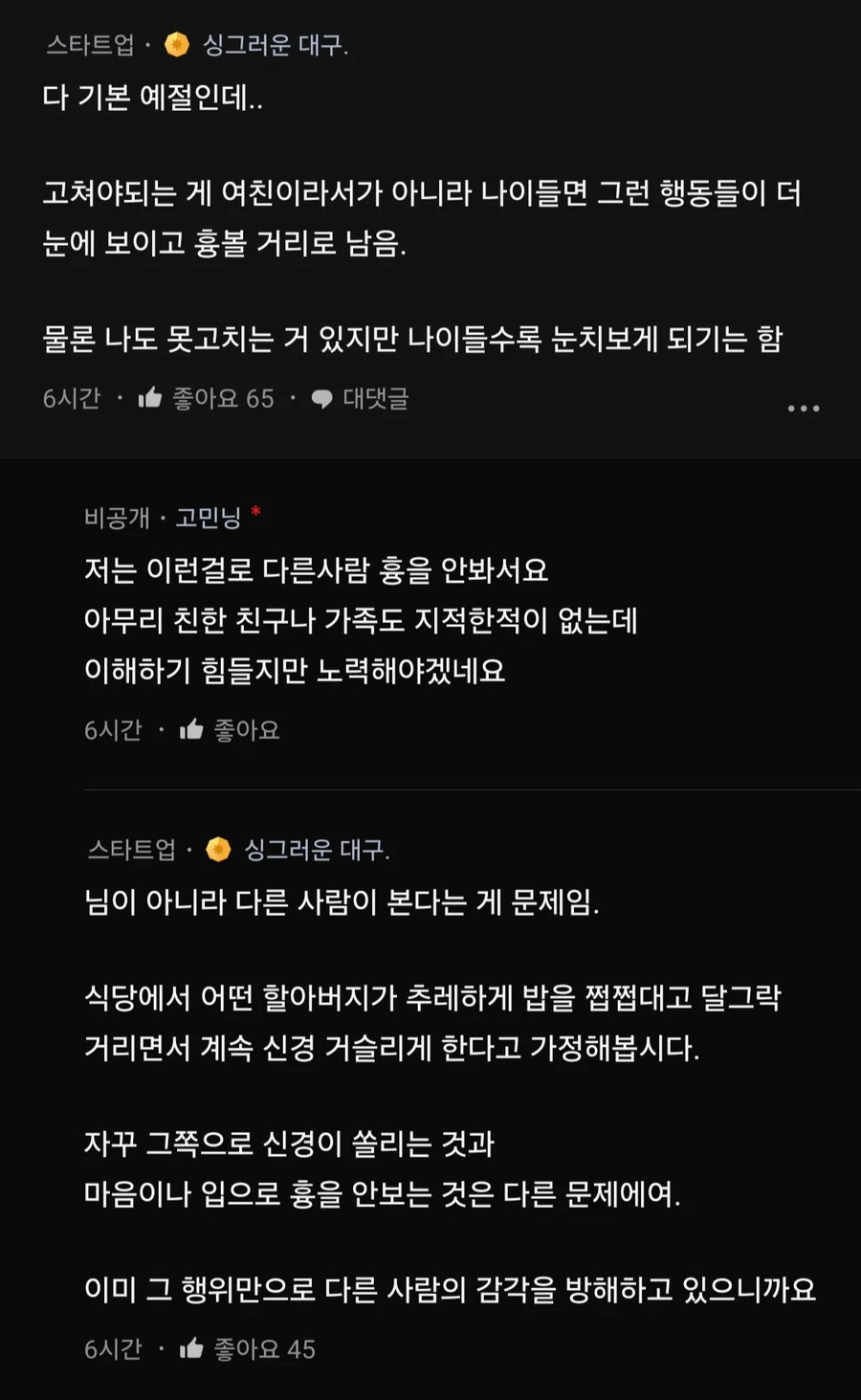The width and height of the screenshot is (861, 1400).
Task: Tap the thumbs-up icon in the bottom like row
Action: (x=193, y=1349)
